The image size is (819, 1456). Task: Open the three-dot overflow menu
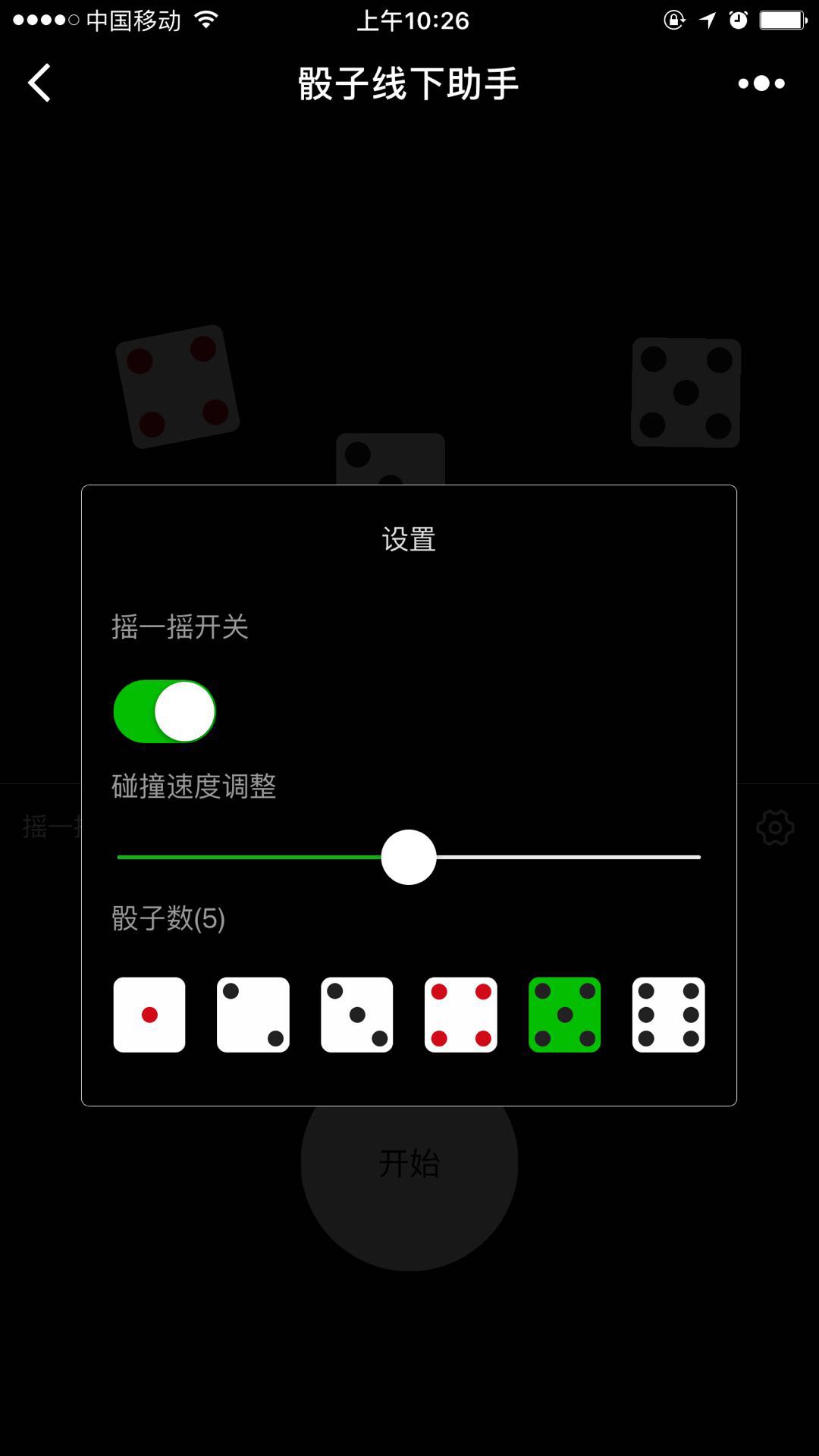761,83
